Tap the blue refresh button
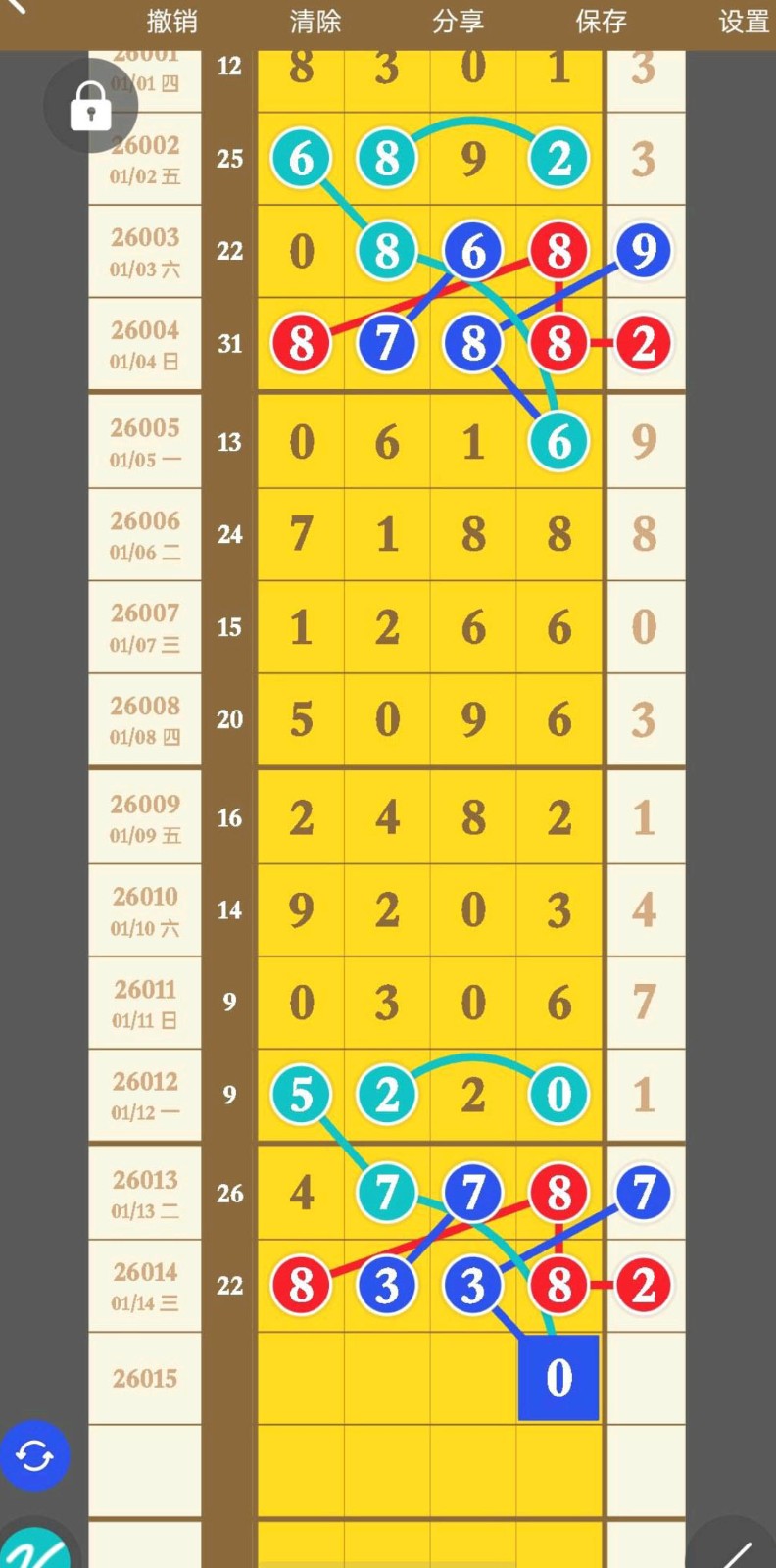This screenshot has height=1568, width=776. pyautogui.click(x=34, y=1455)
